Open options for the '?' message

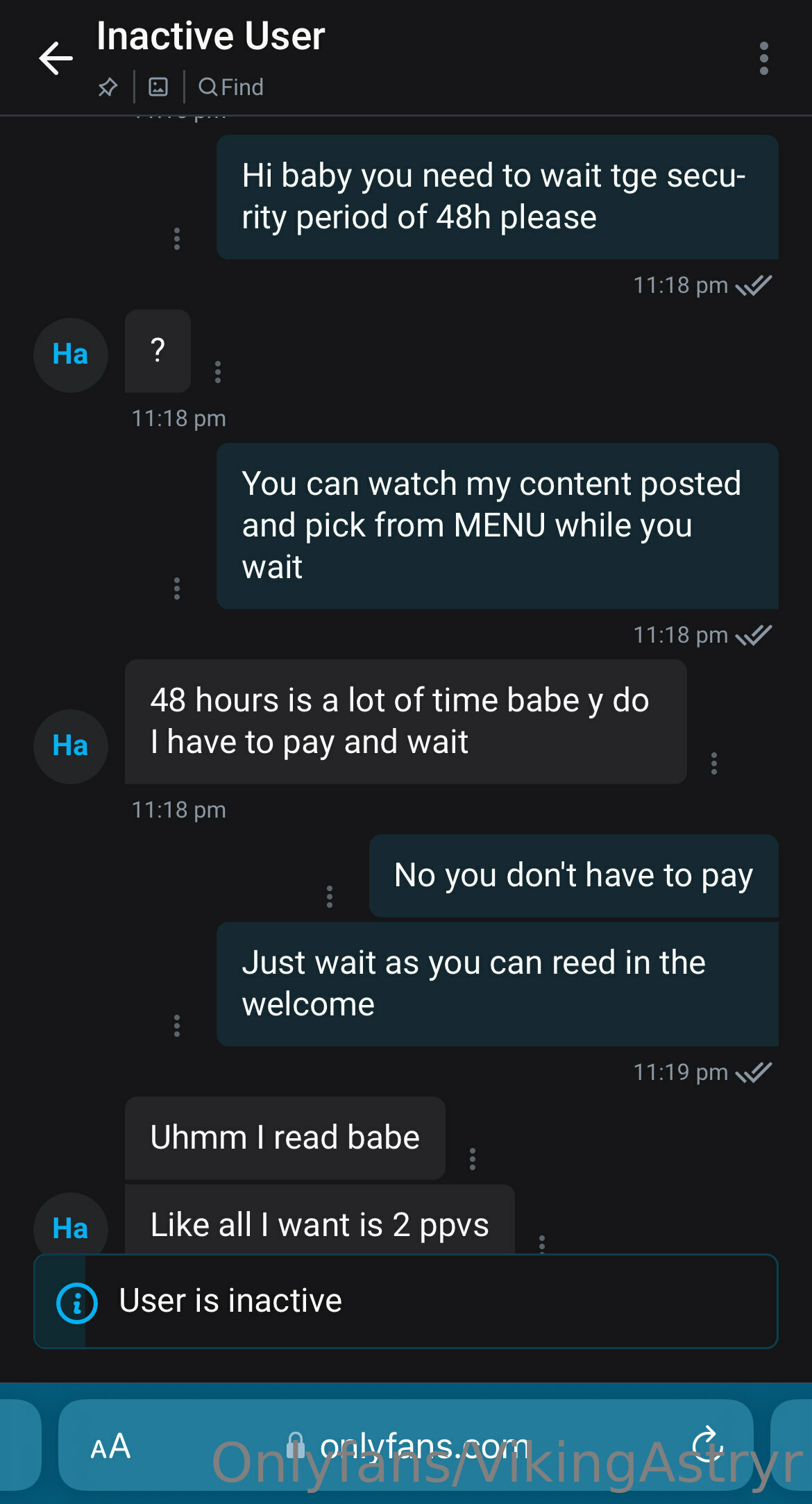click(218, 372)
